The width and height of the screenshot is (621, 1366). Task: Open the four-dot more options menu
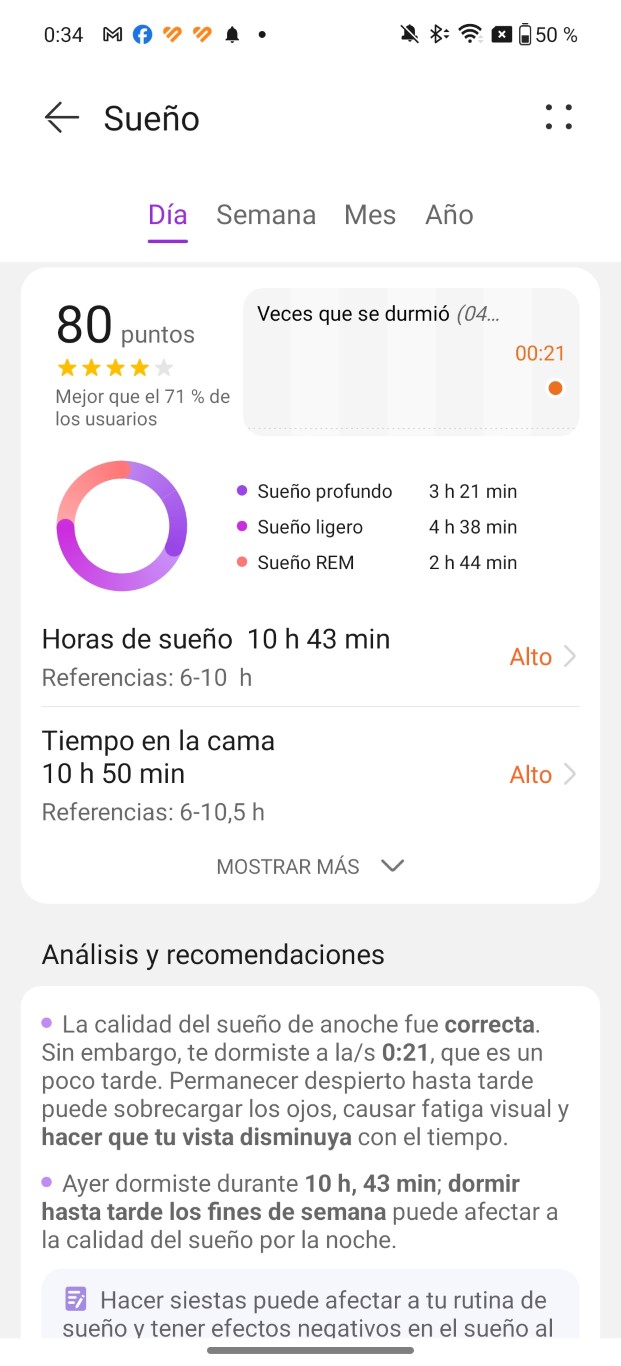click(x=559, y=118)
